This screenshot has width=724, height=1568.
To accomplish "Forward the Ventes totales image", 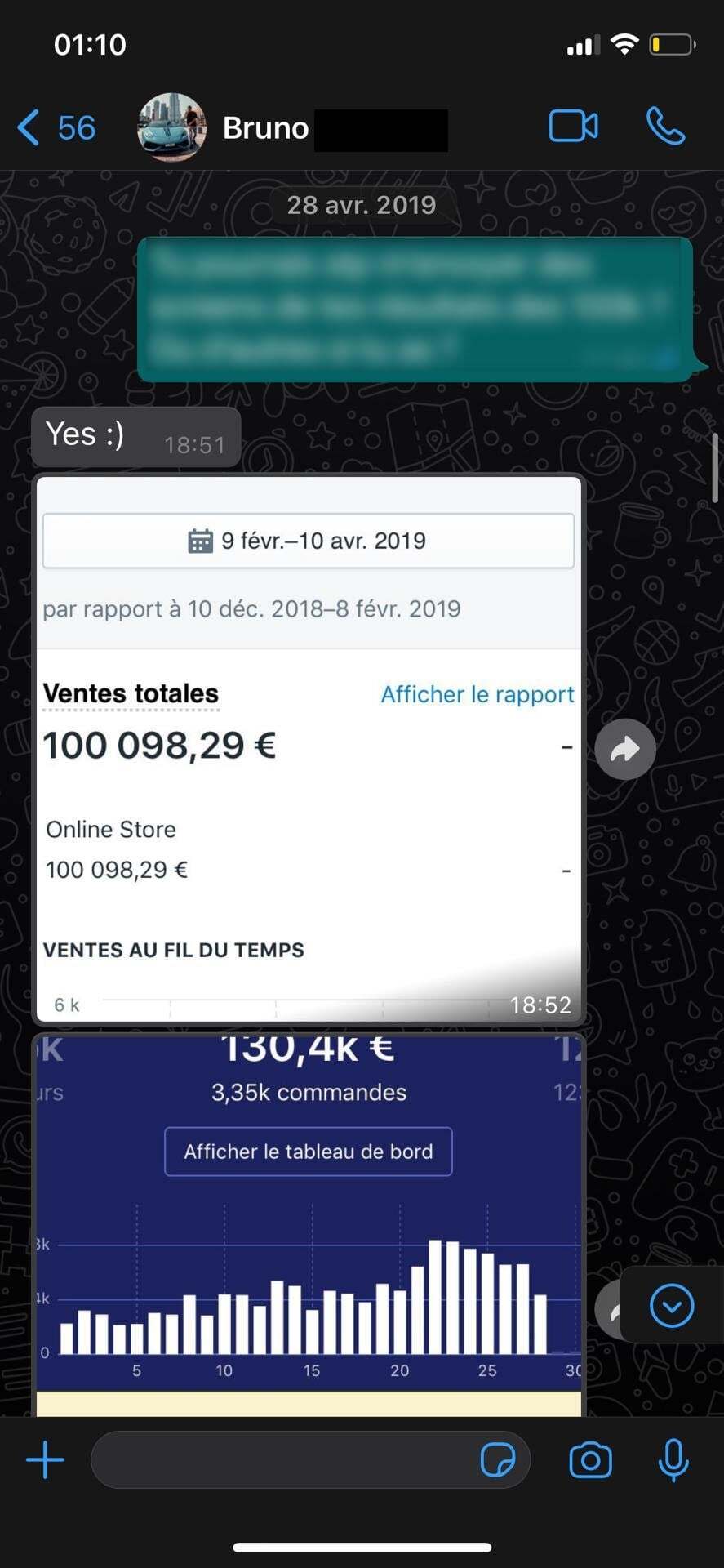I will pyautogui.click(x=625, y=749).
